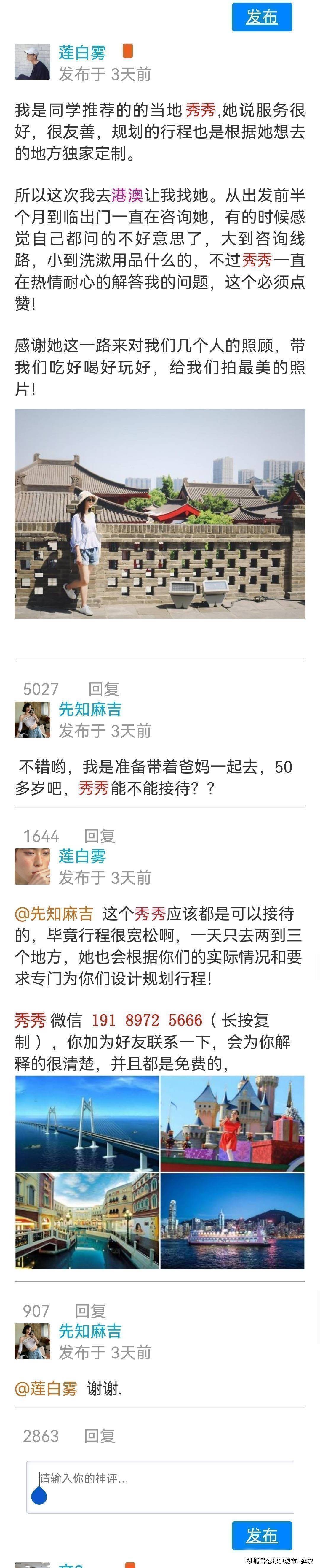Tap 回复 next to the 1644 count
Screen dimensions: 320x1568
tap(99, 835)
